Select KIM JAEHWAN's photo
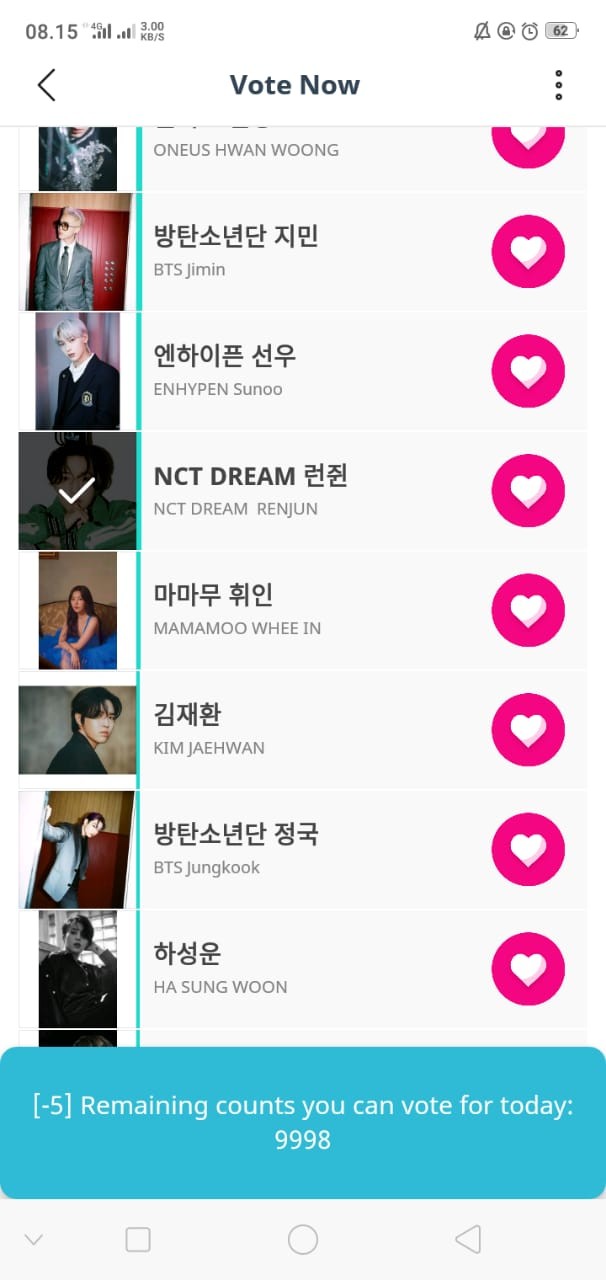Screen dimensions: 606x1280 (77, 730)
